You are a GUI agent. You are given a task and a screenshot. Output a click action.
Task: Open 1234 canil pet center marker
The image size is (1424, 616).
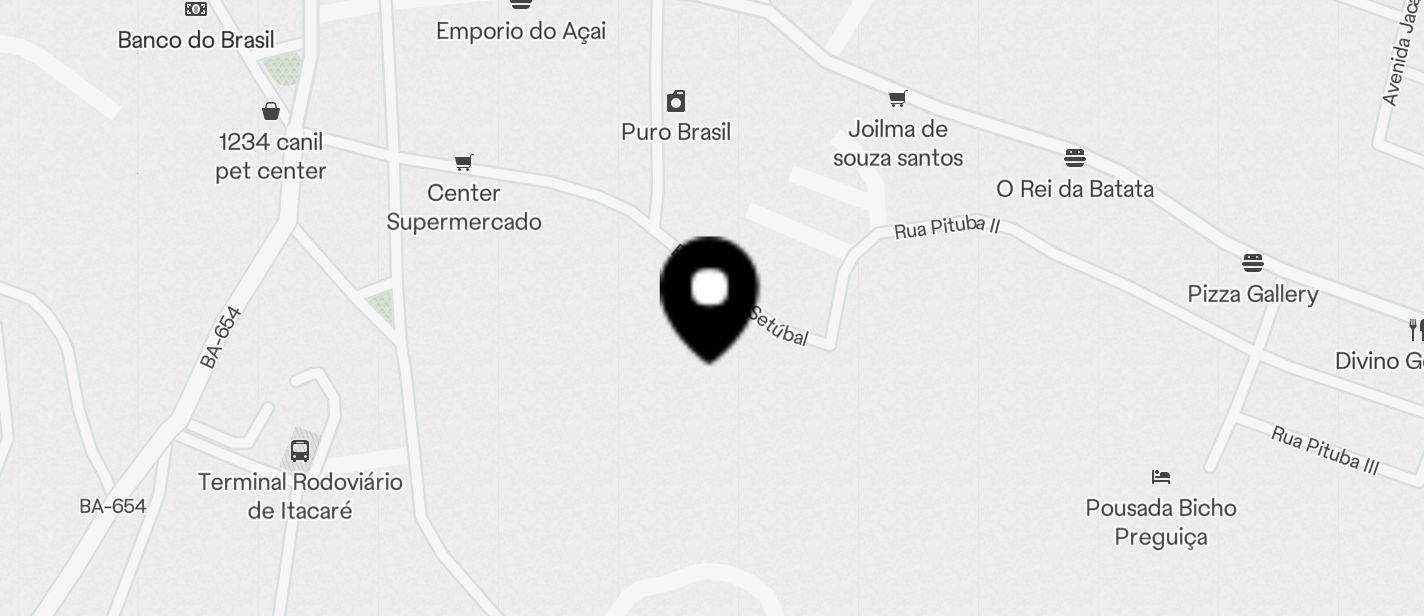(271, 111)
